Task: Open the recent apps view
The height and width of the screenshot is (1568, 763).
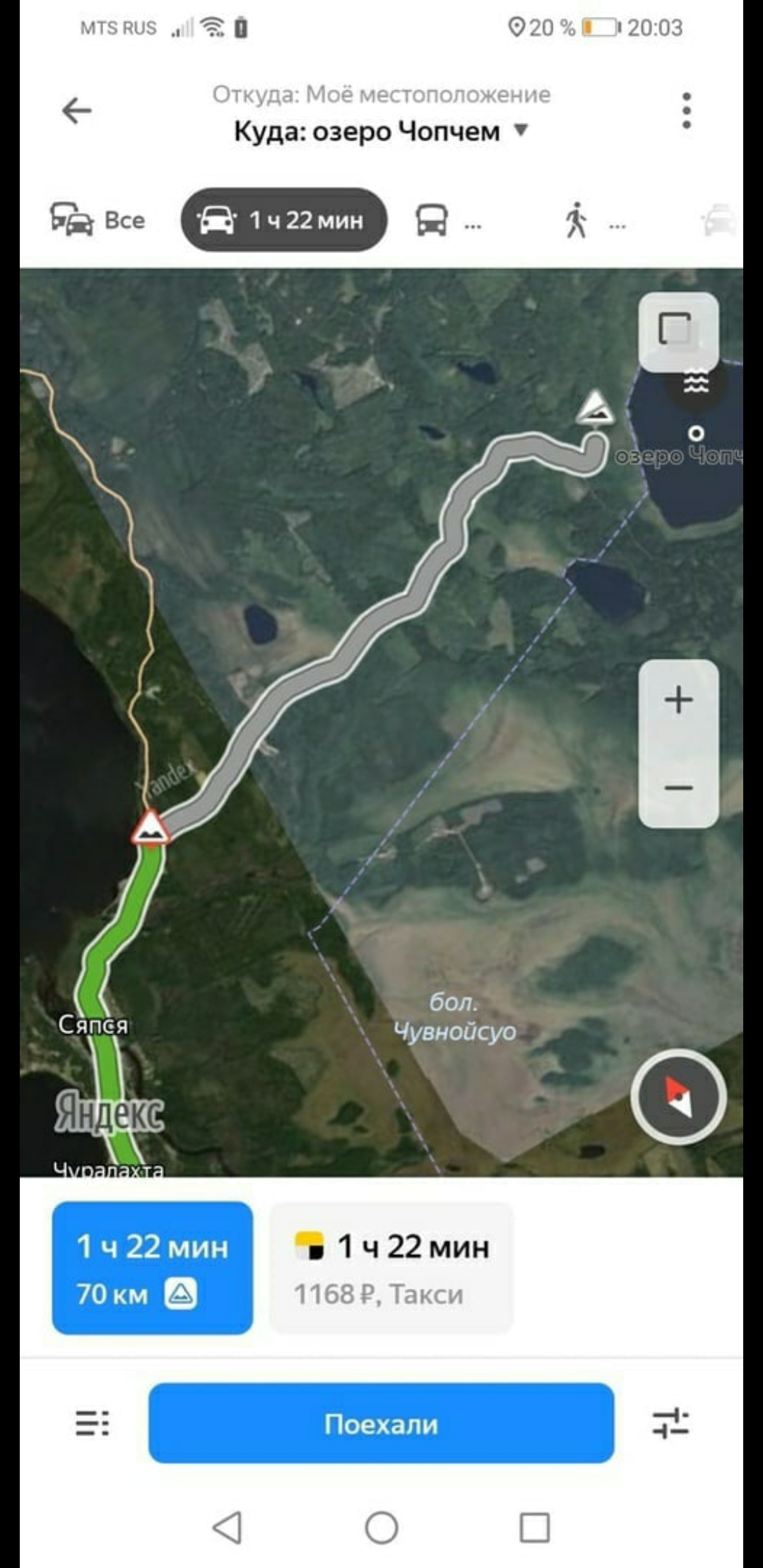Action: [535, 1528]
